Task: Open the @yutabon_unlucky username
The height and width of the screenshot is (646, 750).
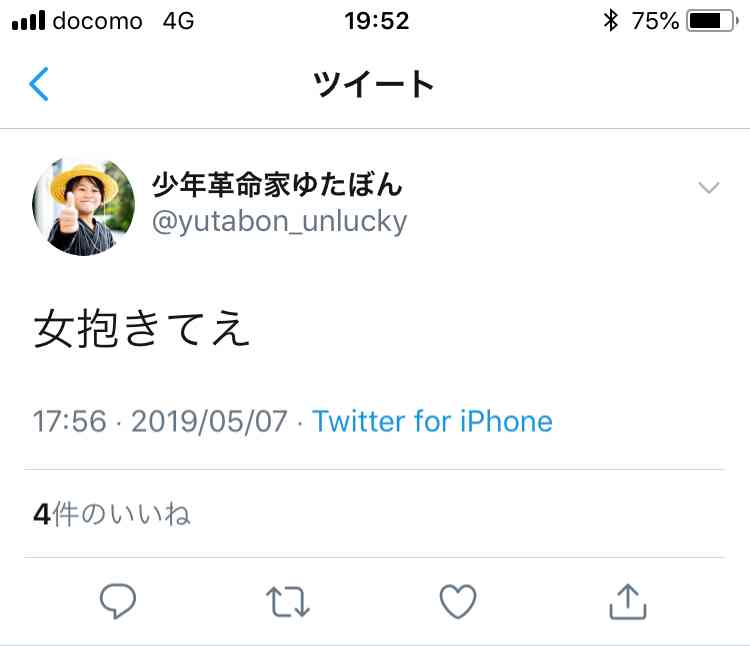Action: pyautogui.click(x=279, y=221)
